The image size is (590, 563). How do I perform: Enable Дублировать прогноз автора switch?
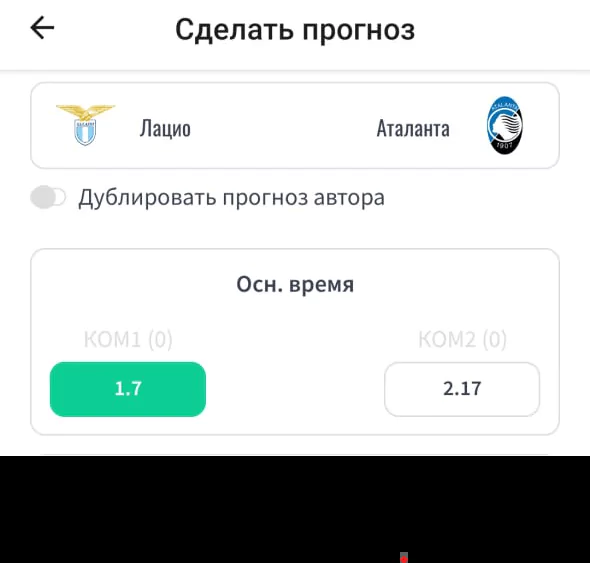coord(48,197)
